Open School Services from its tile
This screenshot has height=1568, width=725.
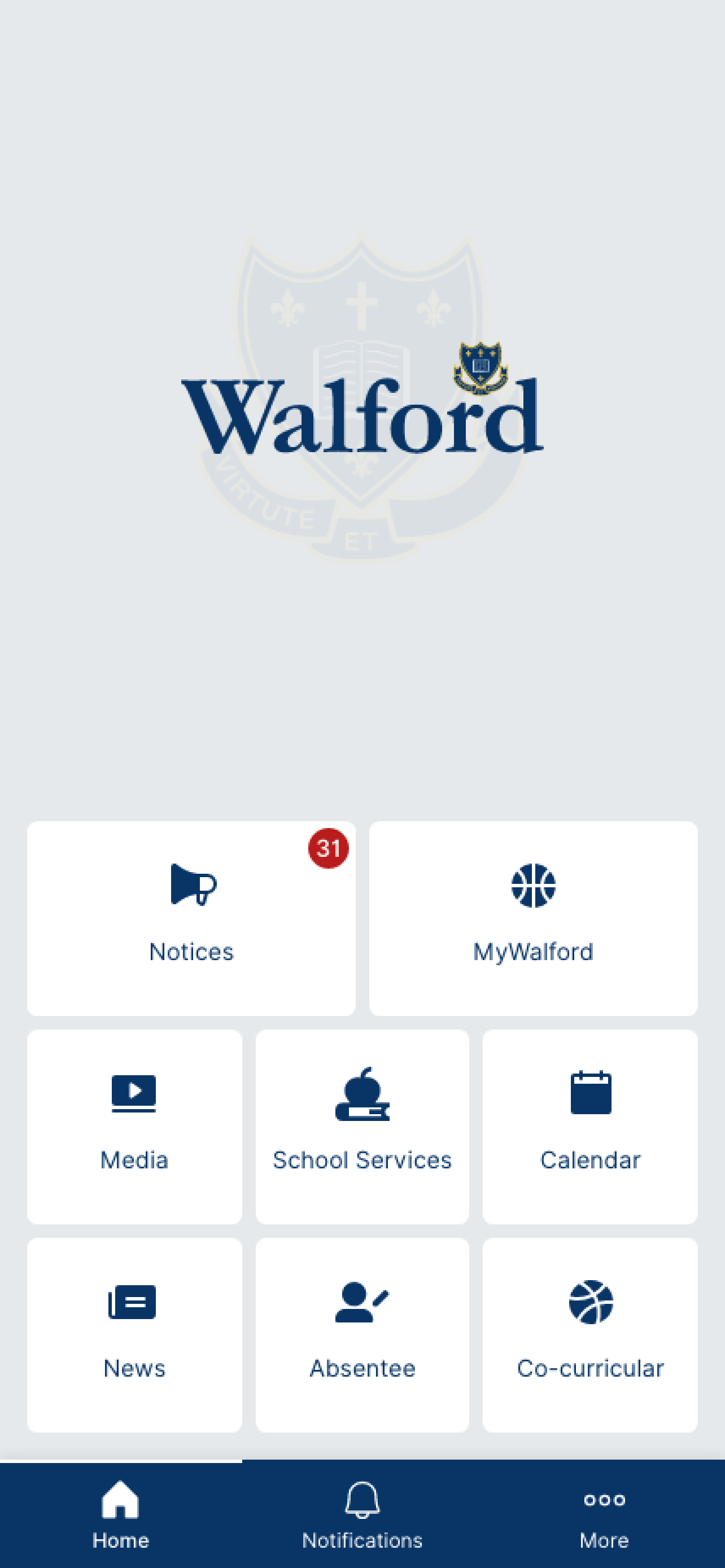(x=362, y=1126)
